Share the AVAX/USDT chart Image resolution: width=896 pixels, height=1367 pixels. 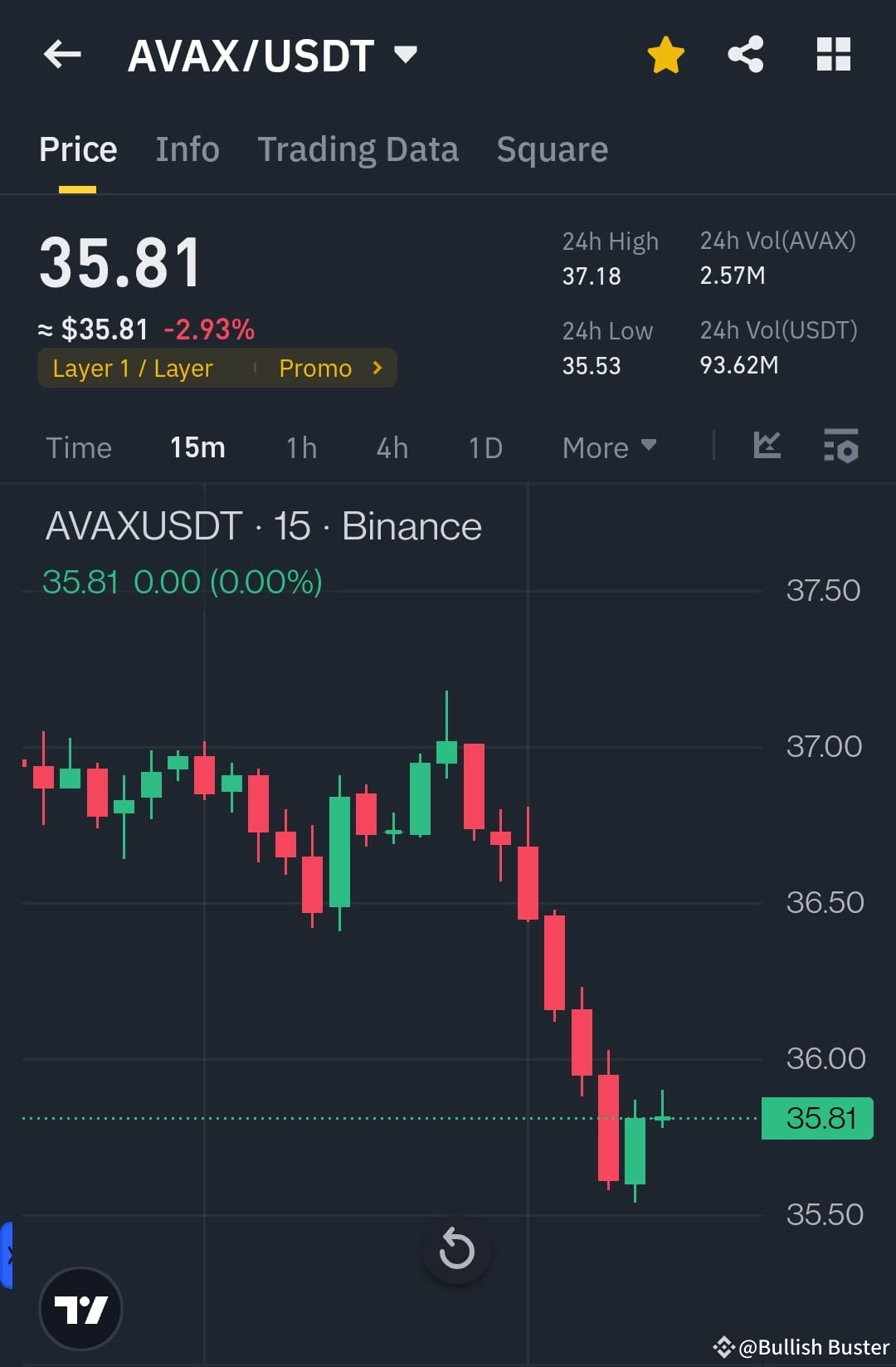pos(745,54)
